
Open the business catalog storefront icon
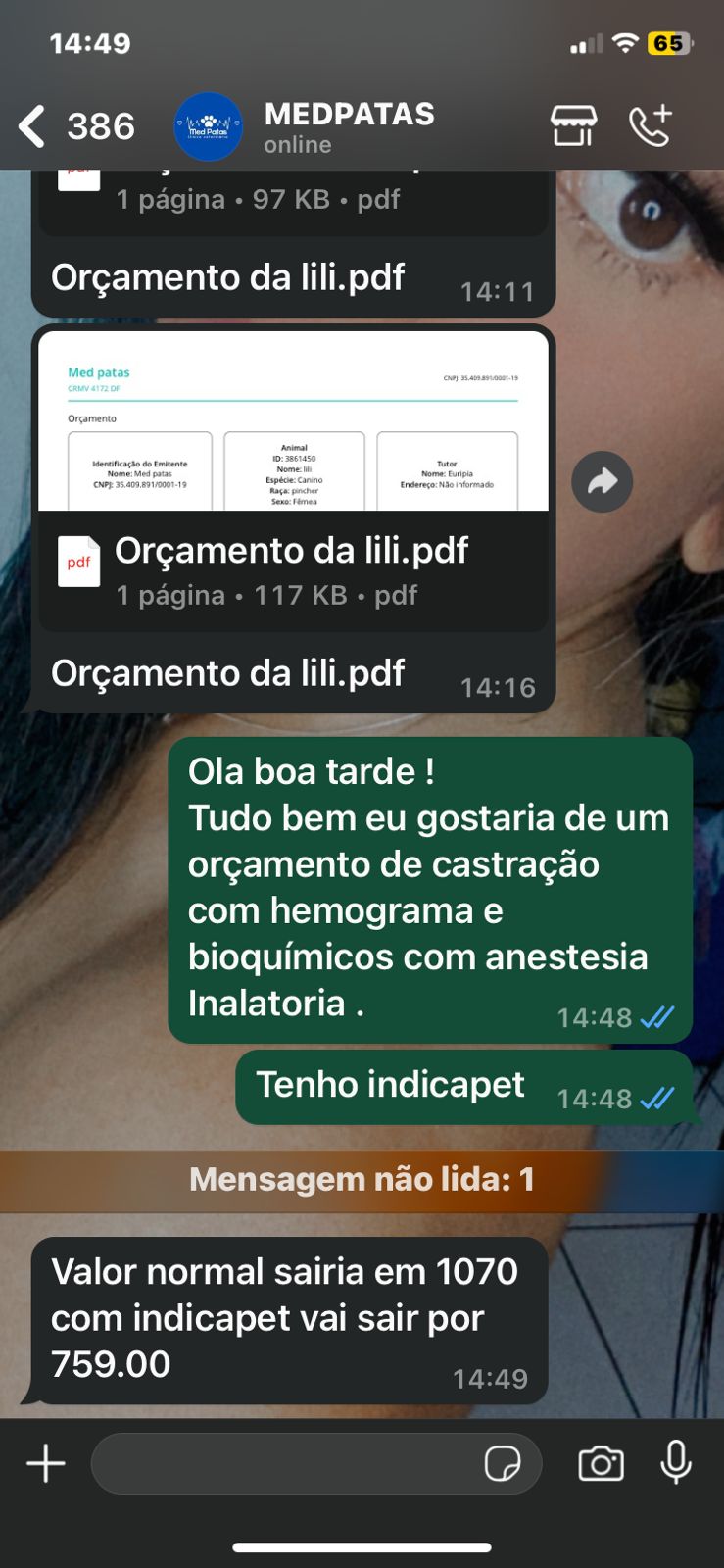(x=573, y=126)
